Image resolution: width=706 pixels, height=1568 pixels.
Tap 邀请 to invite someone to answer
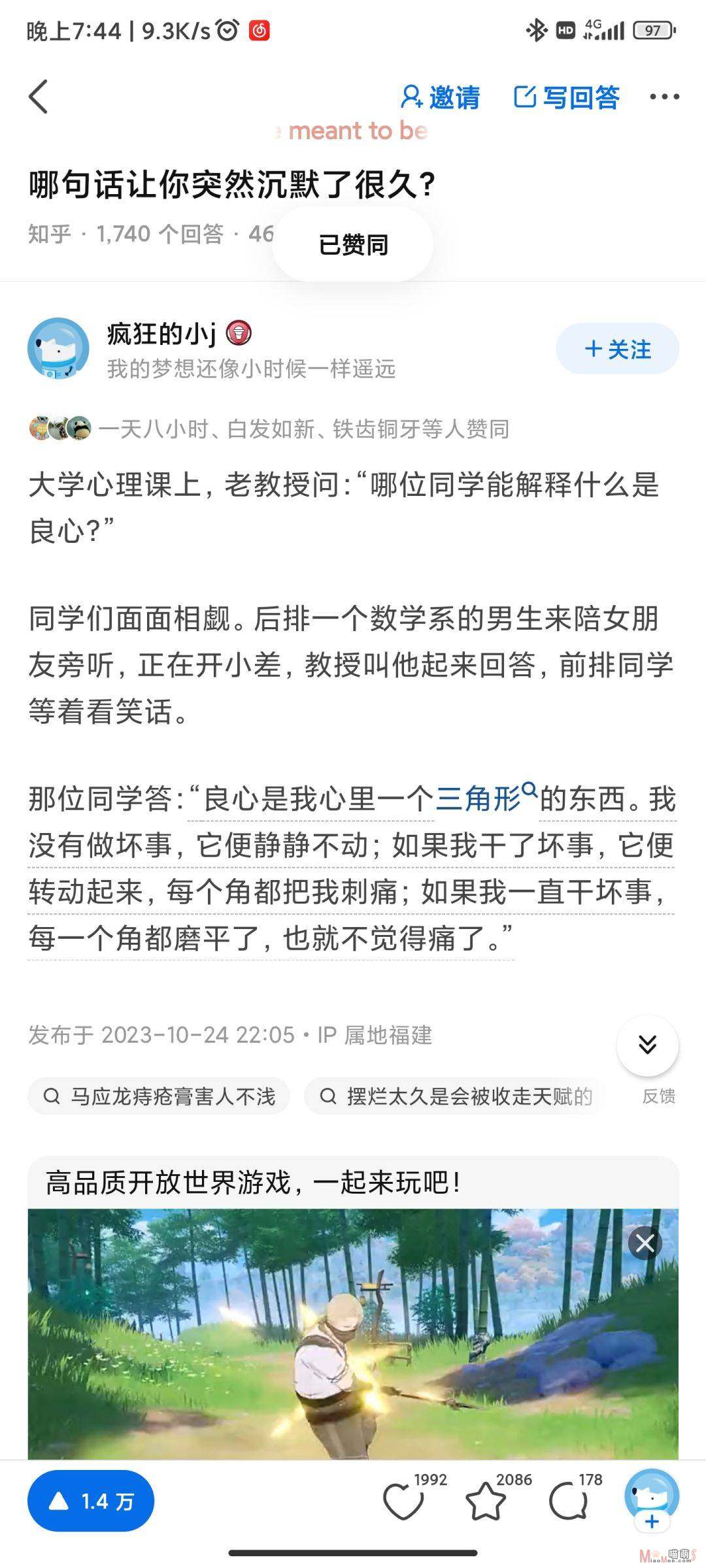click(x=440, y=97)
